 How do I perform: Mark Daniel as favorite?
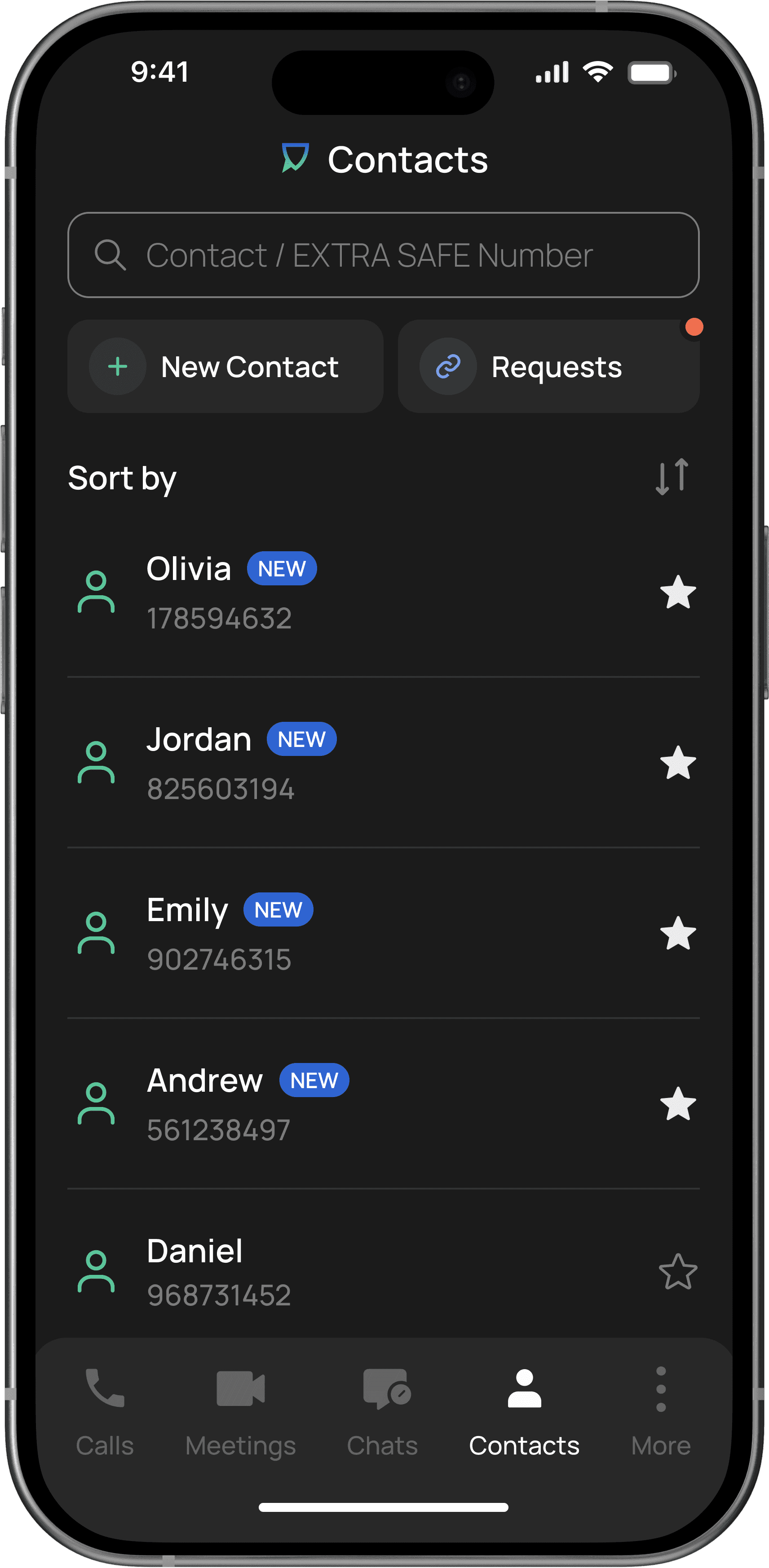(x=678, y=1272)
